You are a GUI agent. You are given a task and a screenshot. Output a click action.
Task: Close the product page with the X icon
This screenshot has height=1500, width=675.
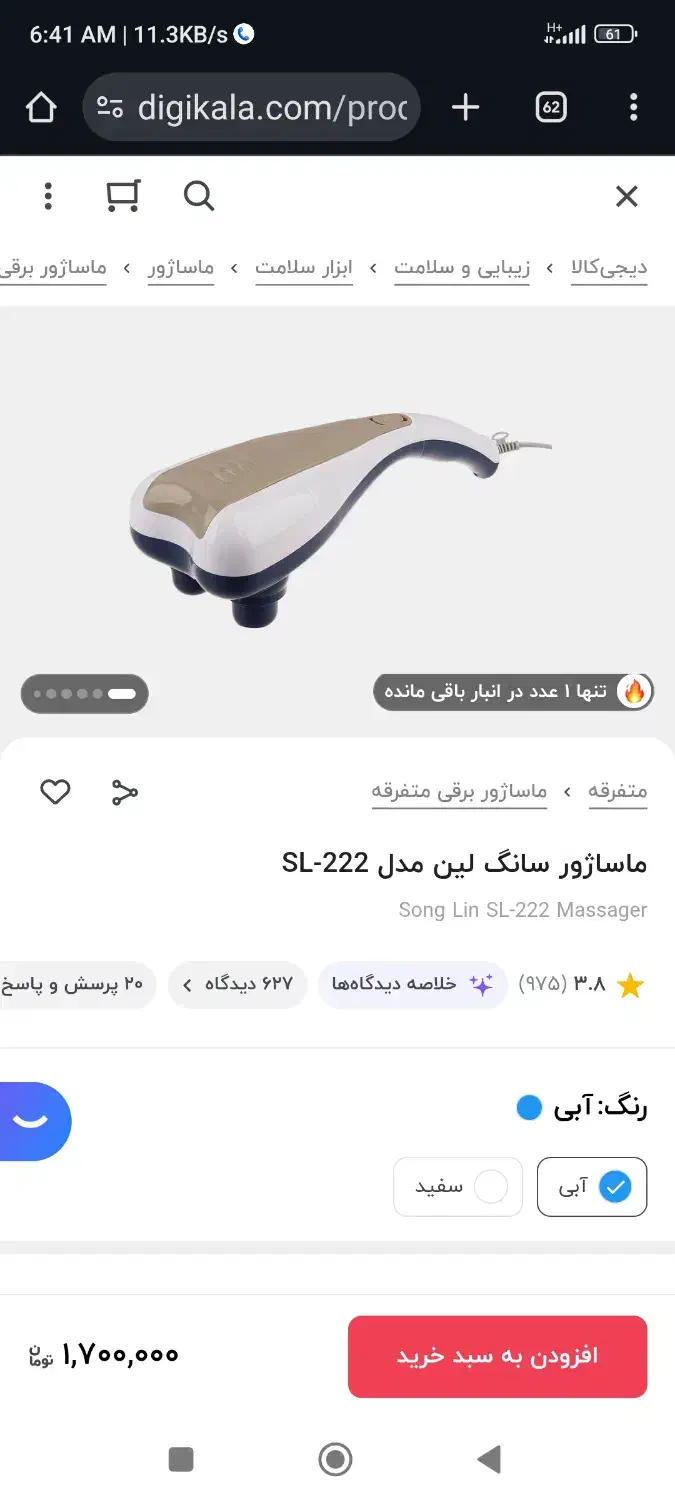click(x=626, y=196)
